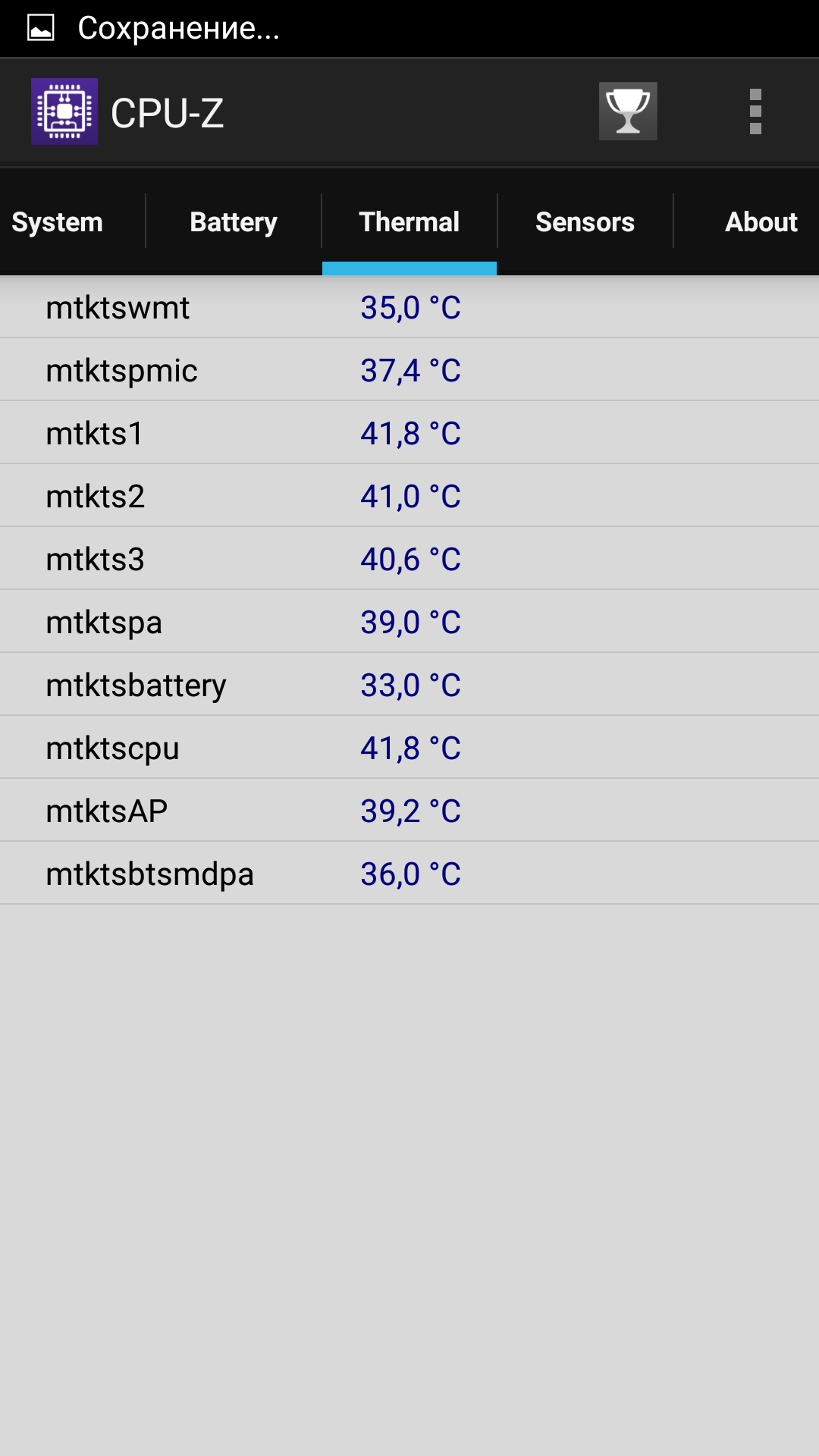The height and width of the screenshot is (1456, 819).
Task: Go to the Sensors tab
Action: [x=585, y=222]
